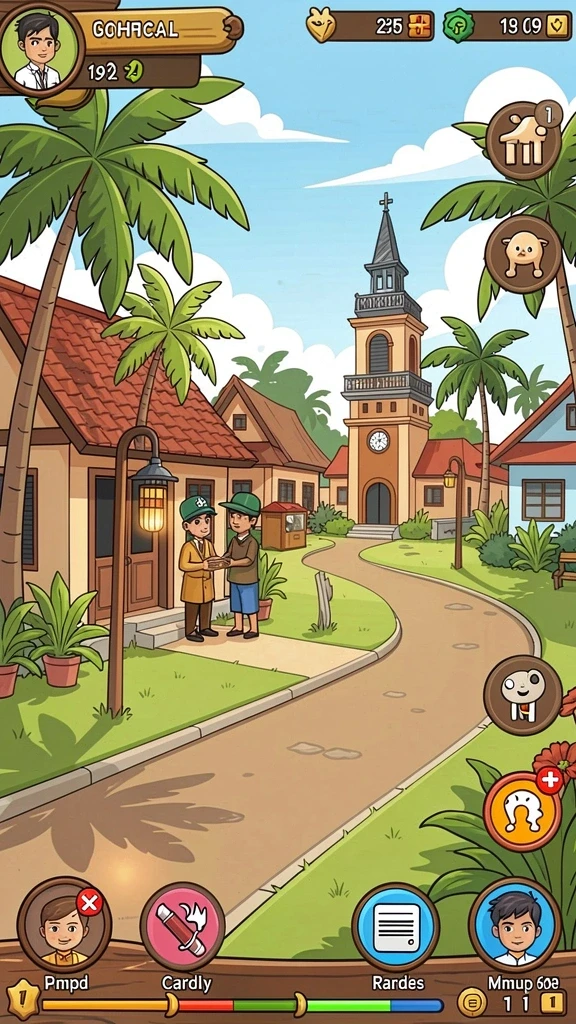Image resolution: width=576 pixels, height=1024 pixels.
Task: Open the round animal icon button
Action: point(524,253)
